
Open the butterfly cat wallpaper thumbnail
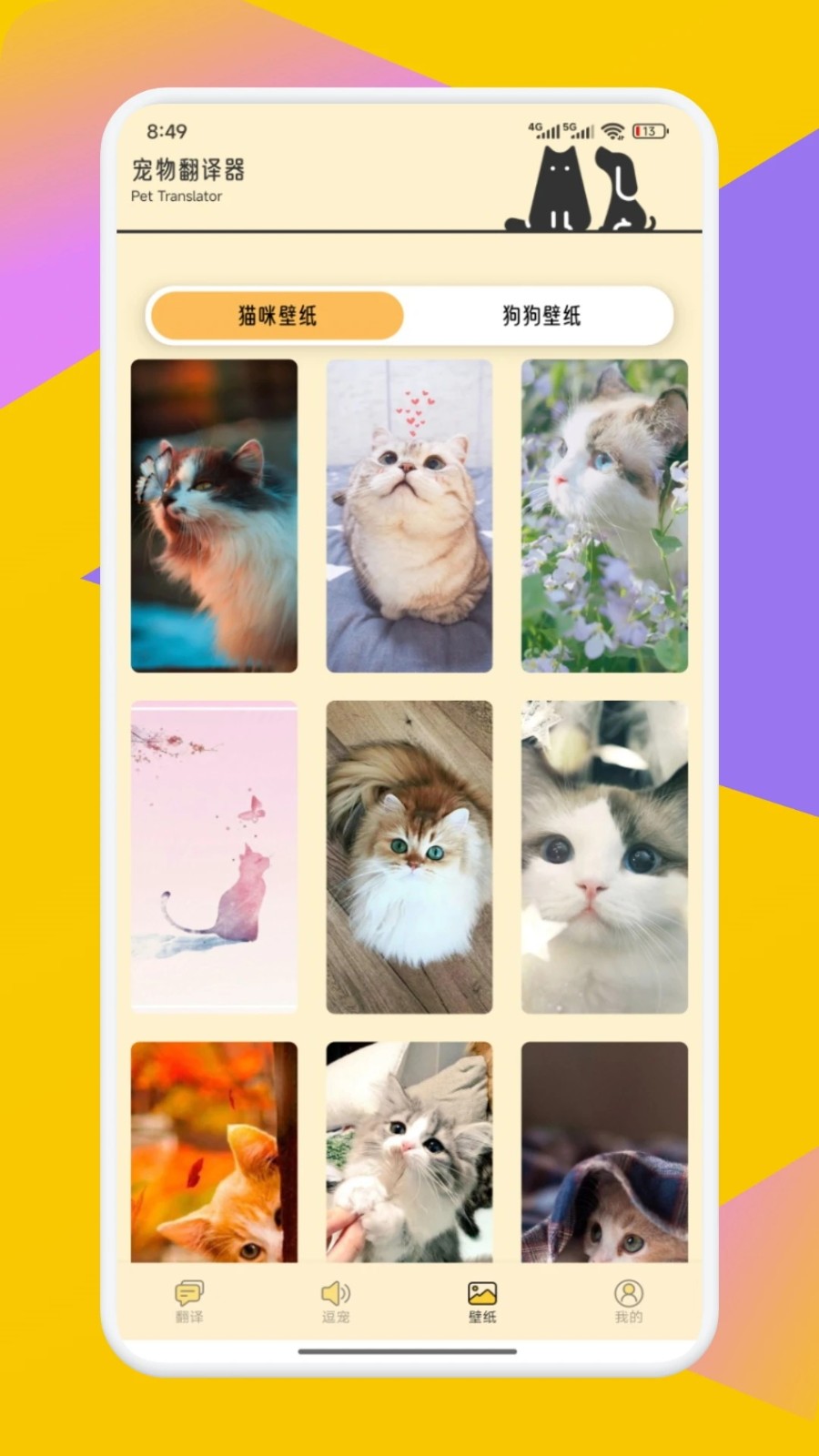(213, 516)
